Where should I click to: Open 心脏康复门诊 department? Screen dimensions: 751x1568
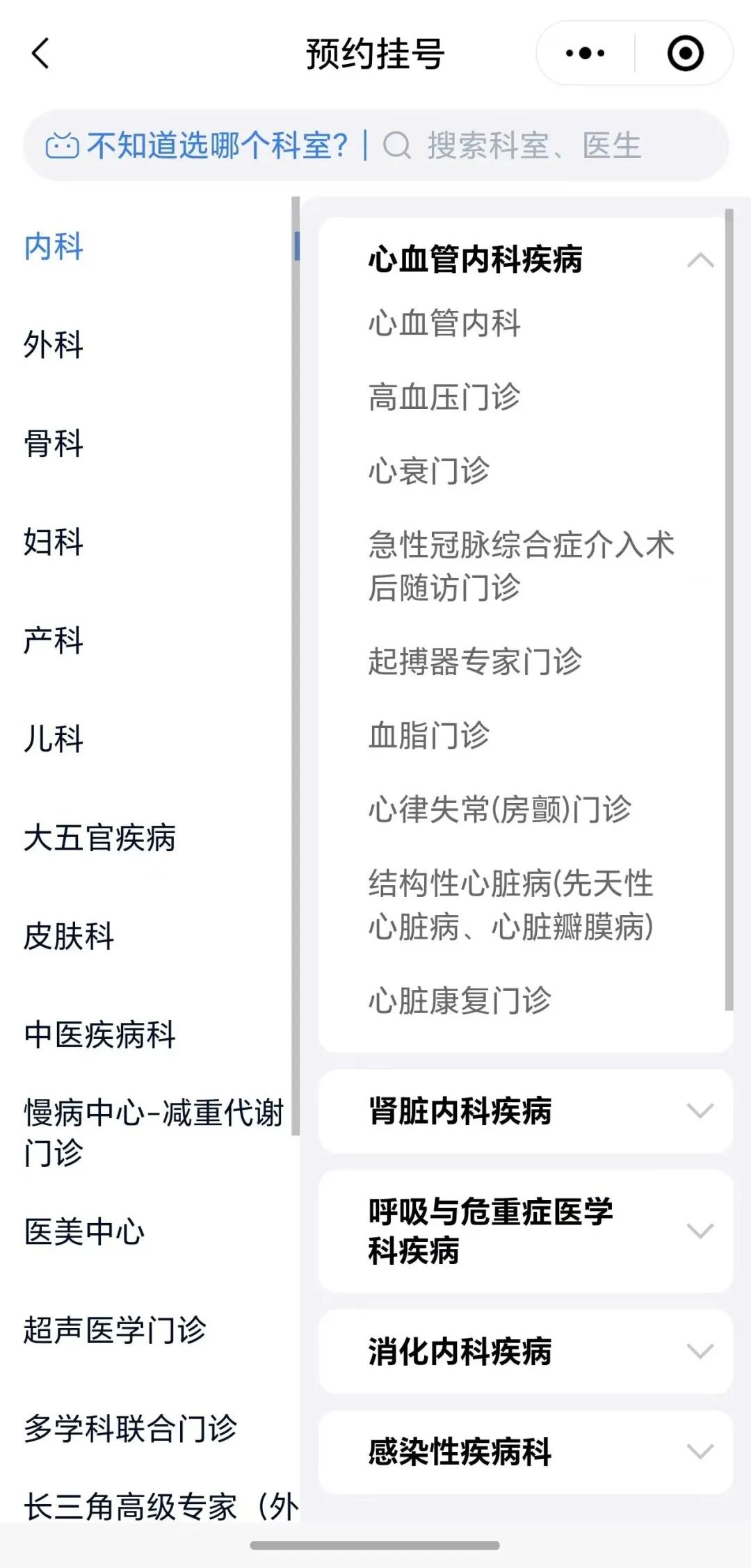(x=460, y=1001)
